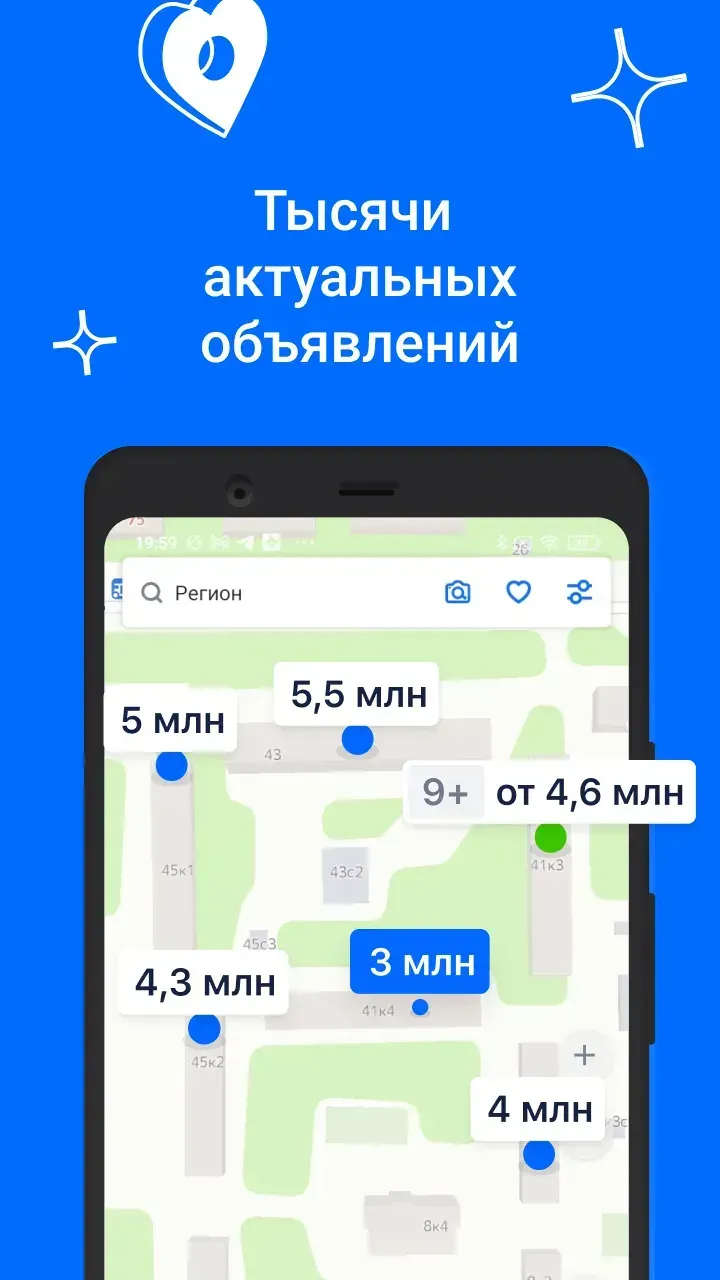Click the battery indicator in the status bar
This screenshot has height=1280, width=720.
point(584,545)
